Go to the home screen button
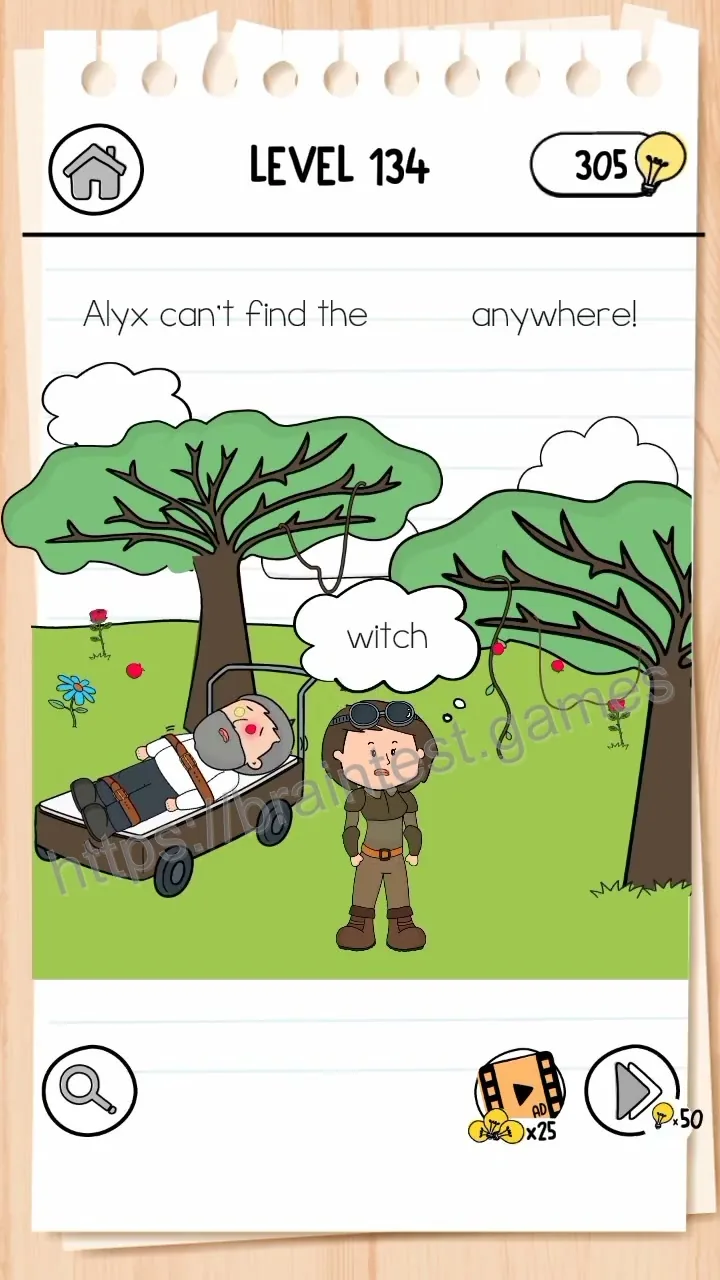 [x=96, y=169]
